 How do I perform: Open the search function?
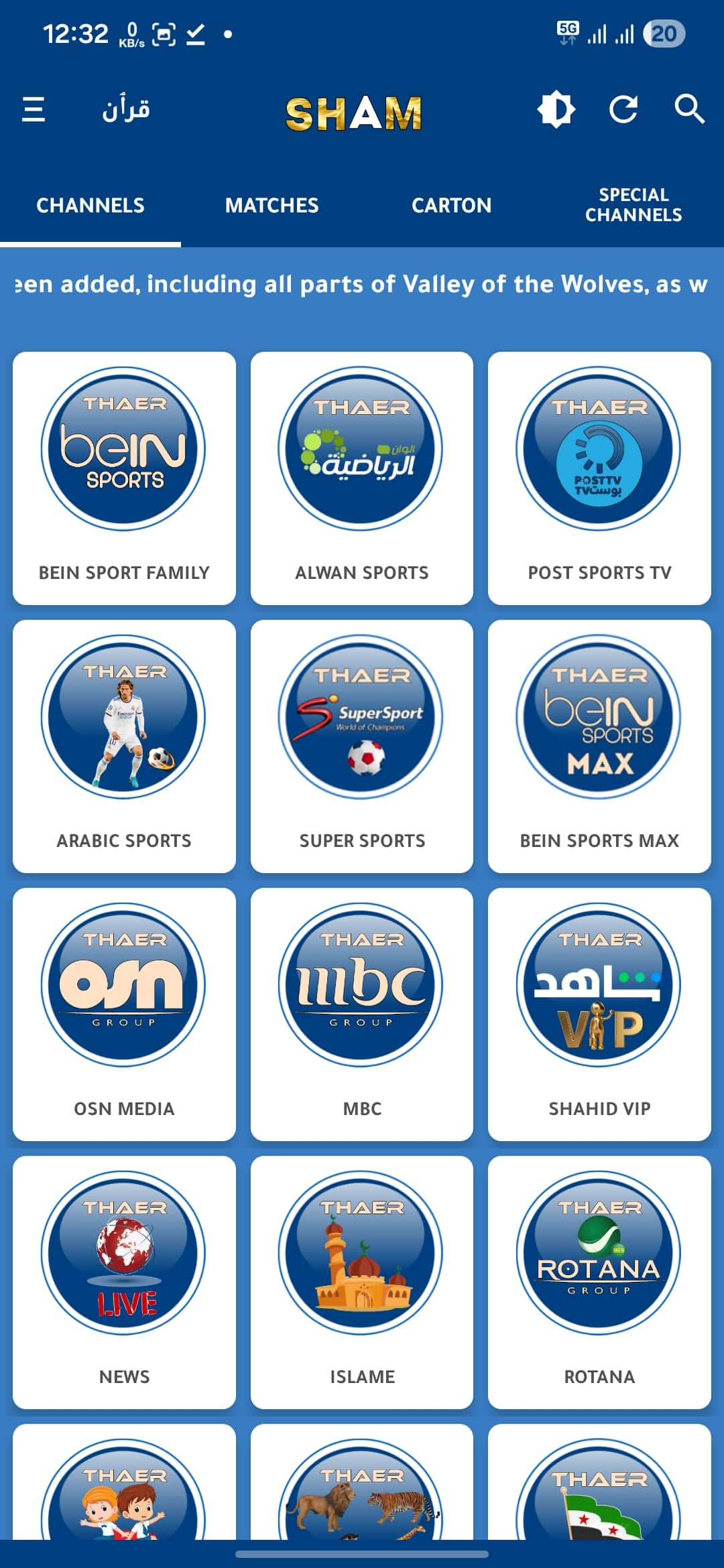click(x=689, y=111)
